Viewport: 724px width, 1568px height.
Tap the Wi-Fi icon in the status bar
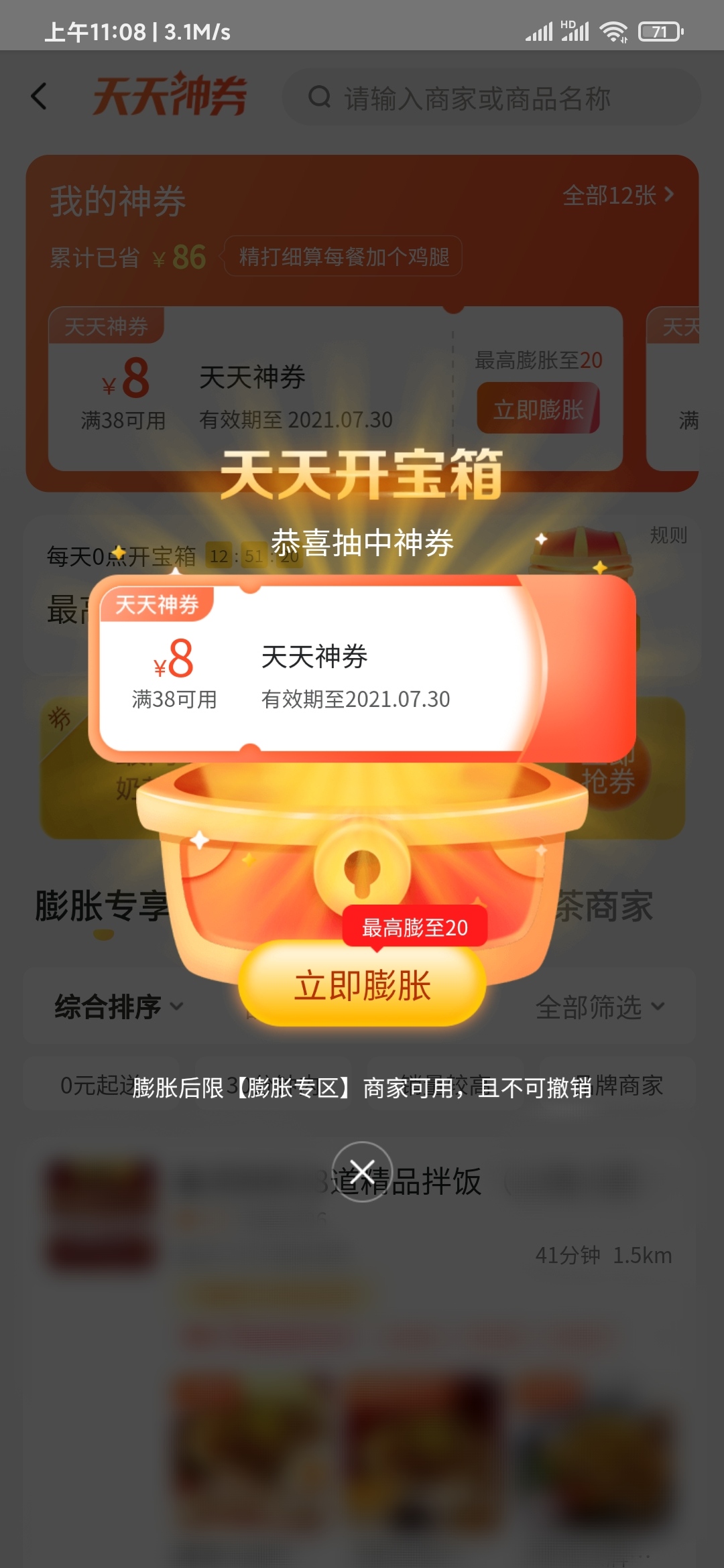pos(611,31)
